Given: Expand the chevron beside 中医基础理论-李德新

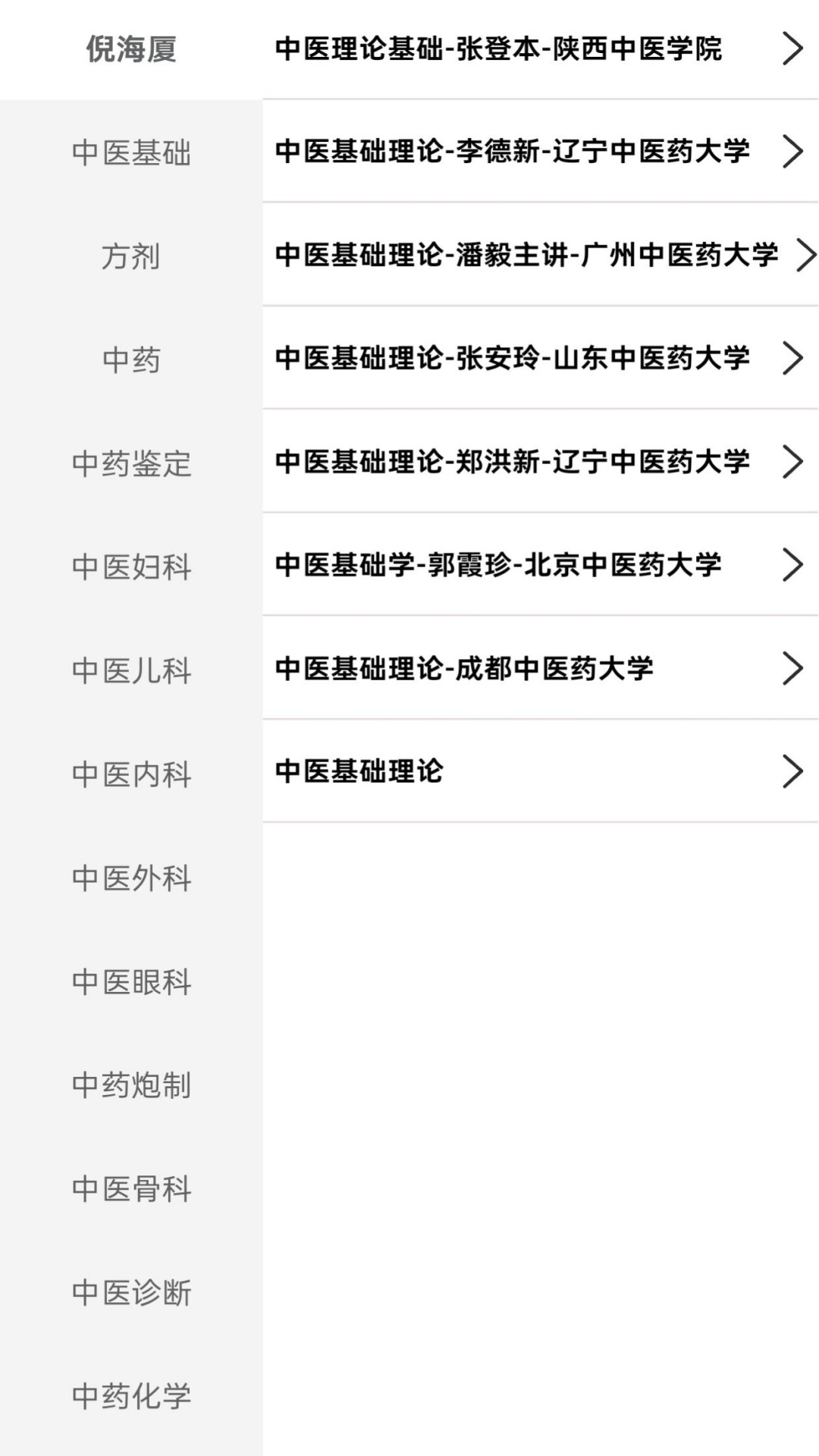Looking at the screenshot, I should (x=792, y=152).
